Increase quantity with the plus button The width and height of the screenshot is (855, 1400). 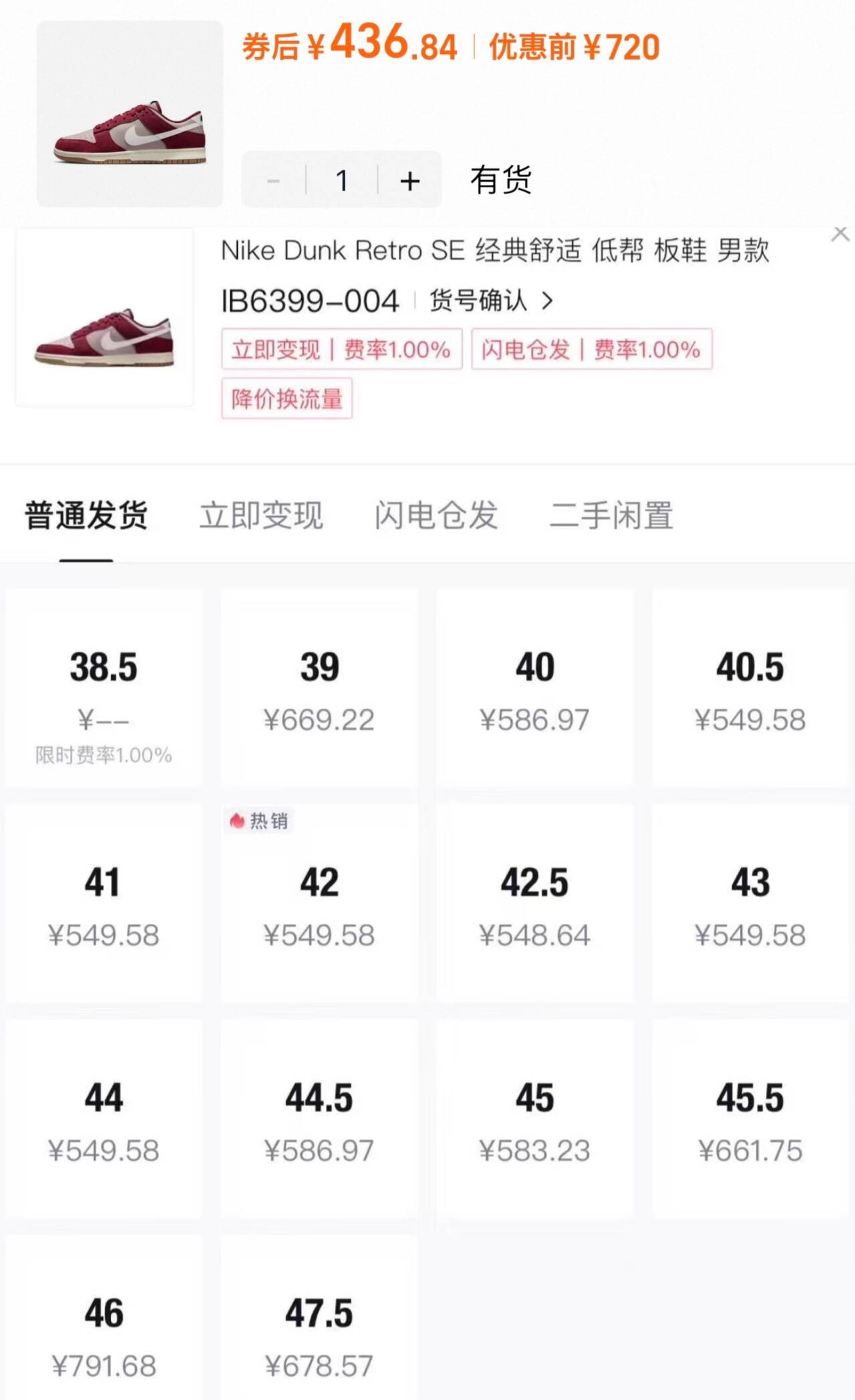[409, 180]
